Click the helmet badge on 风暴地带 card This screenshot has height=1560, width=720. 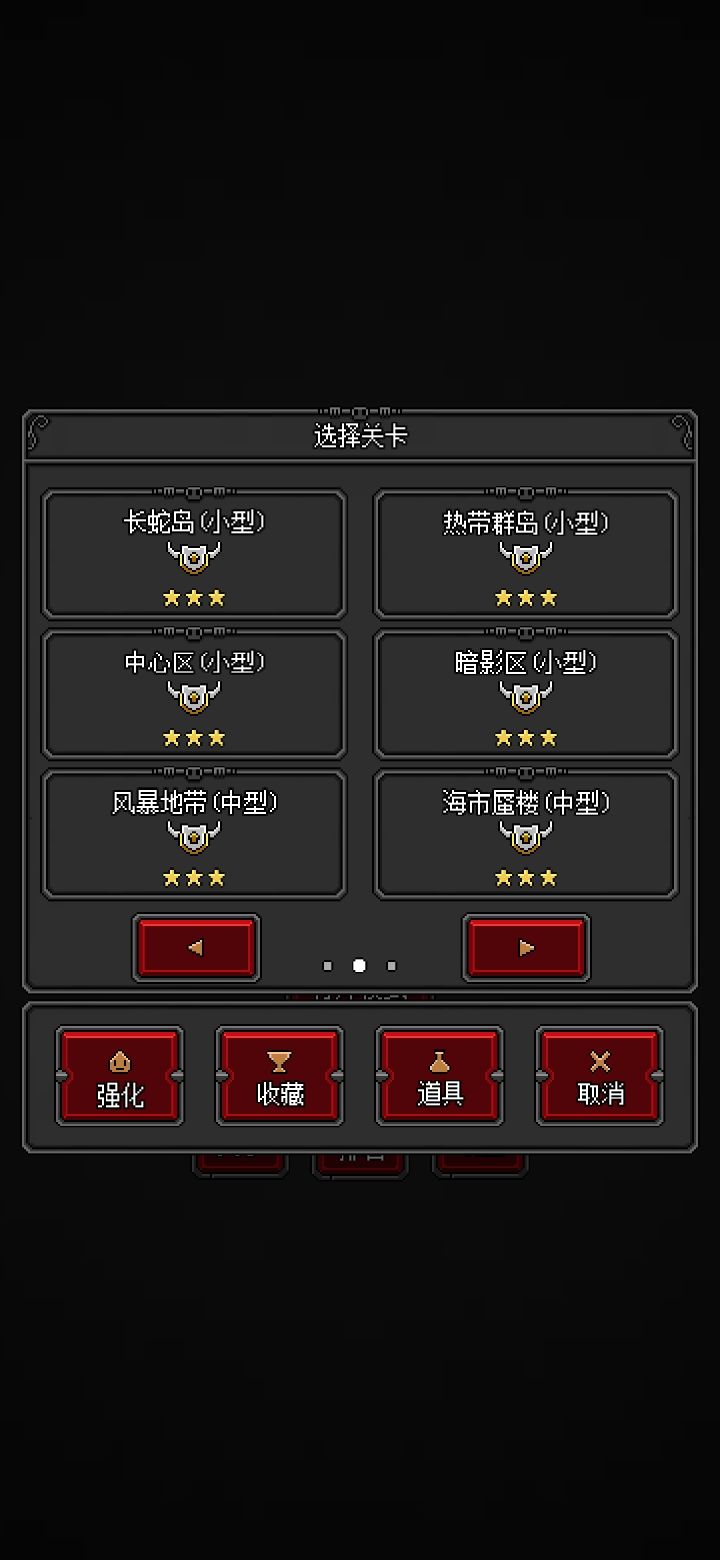[x=194, y=837]
